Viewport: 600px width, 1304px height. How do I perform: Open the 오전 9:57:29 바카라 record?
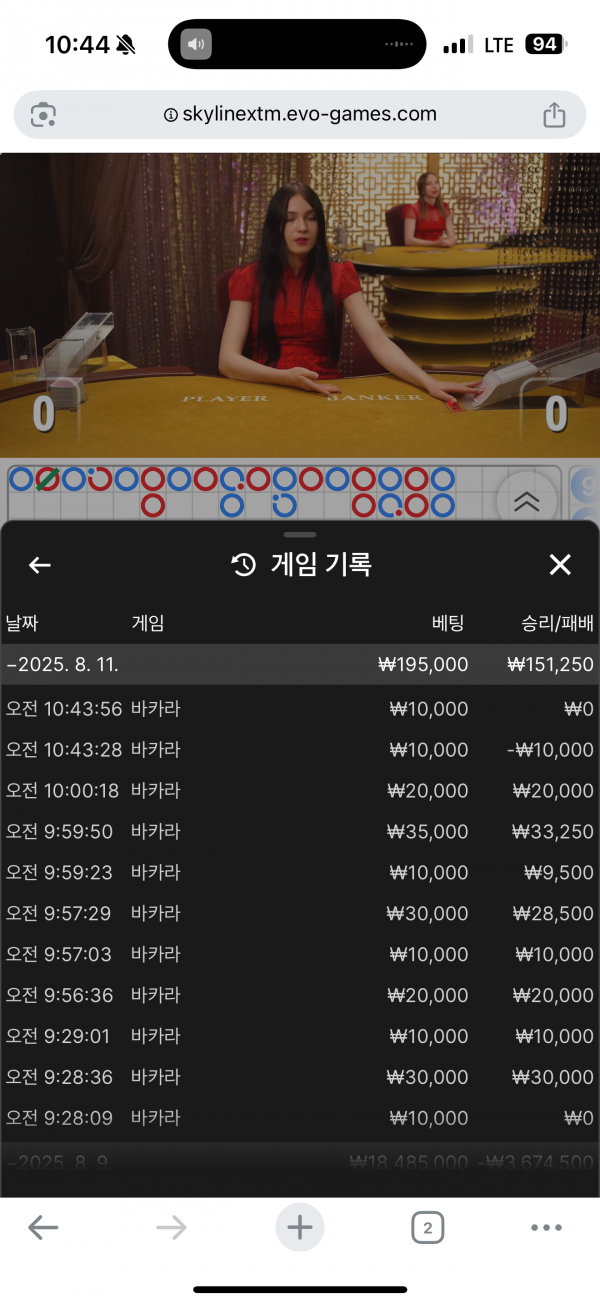pyautogui.click(x=300, y=914)
